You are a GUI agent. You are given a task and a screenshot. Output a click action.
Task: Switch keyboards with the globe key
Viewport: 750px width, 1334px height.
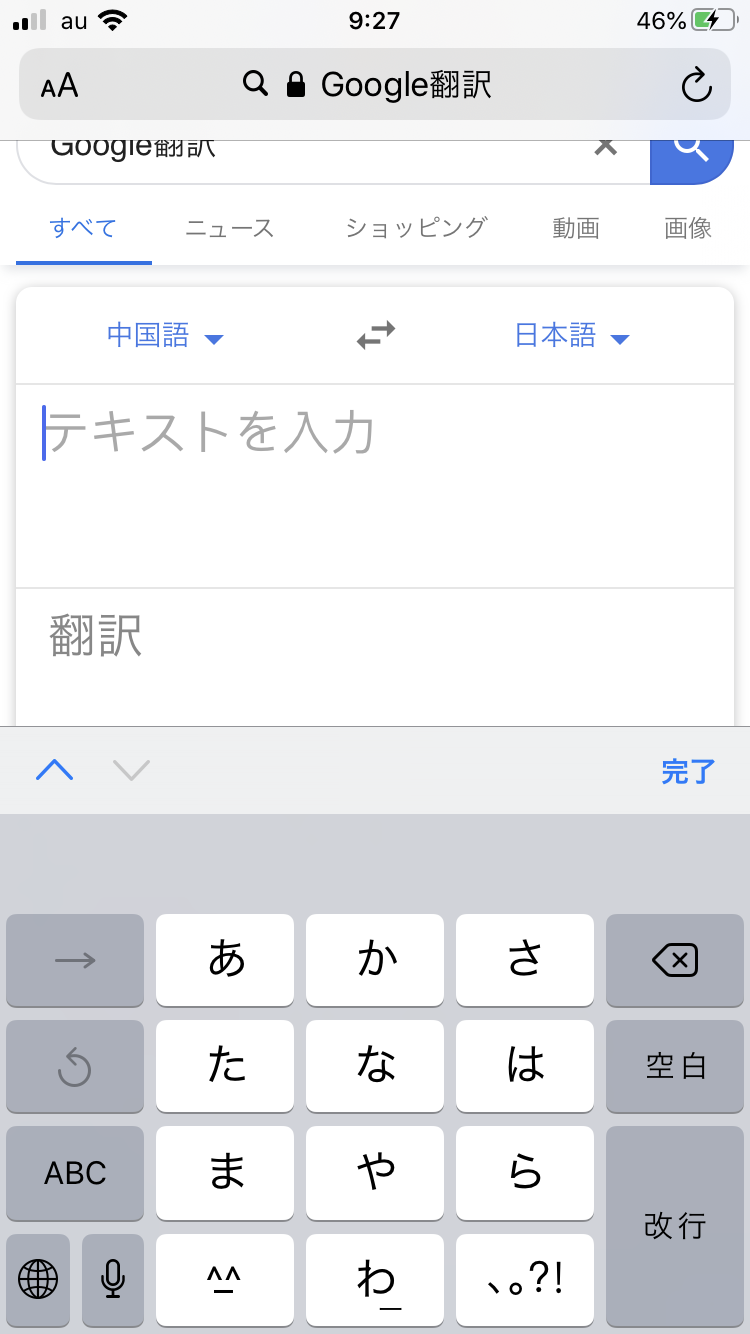[38, 1279]
